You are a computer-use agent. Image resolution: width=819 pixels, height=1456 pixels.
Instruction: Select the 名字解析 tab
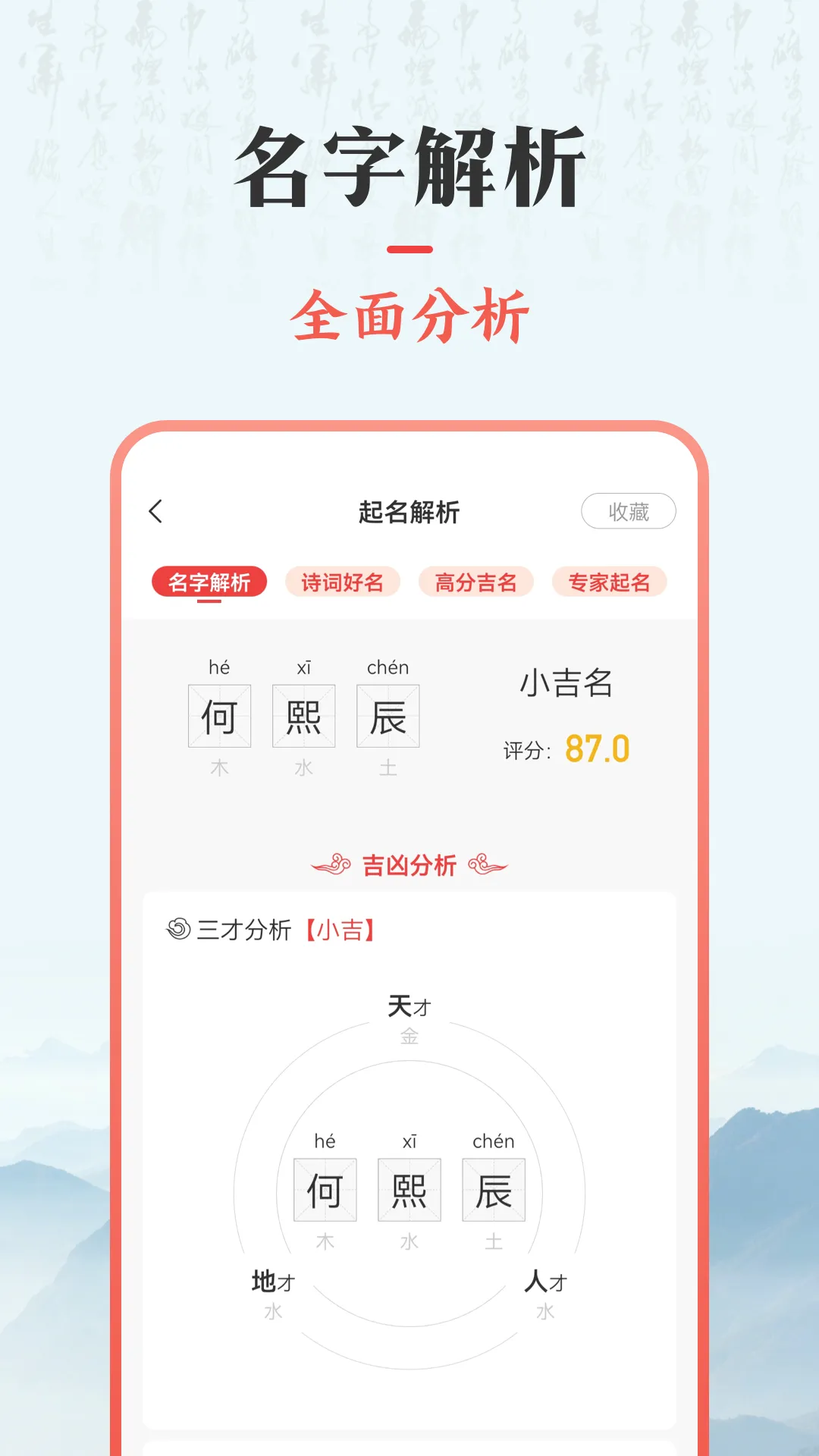[x=211, y=581]
